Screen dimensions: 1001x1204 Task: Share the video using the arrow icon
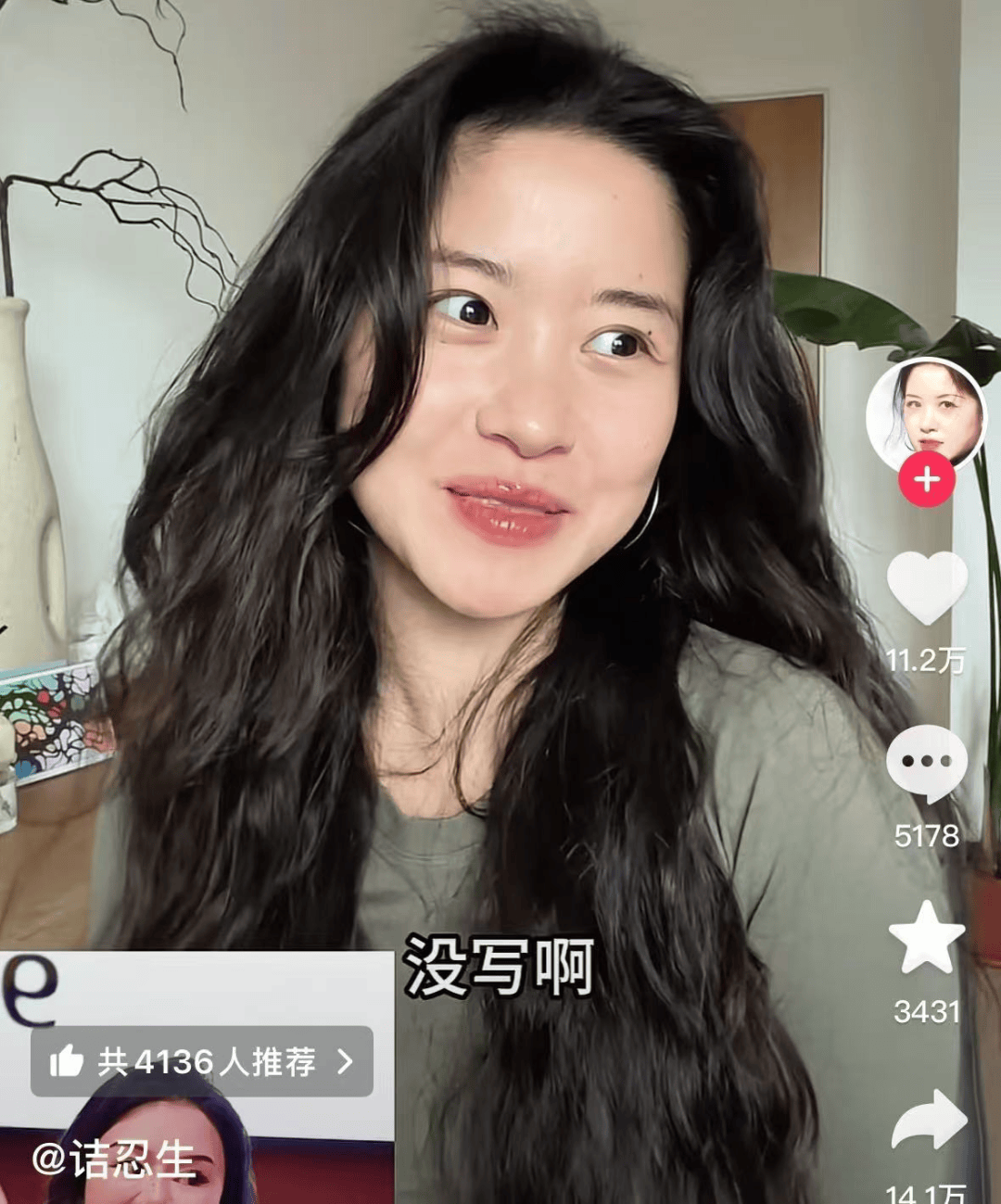(929, 1120)
